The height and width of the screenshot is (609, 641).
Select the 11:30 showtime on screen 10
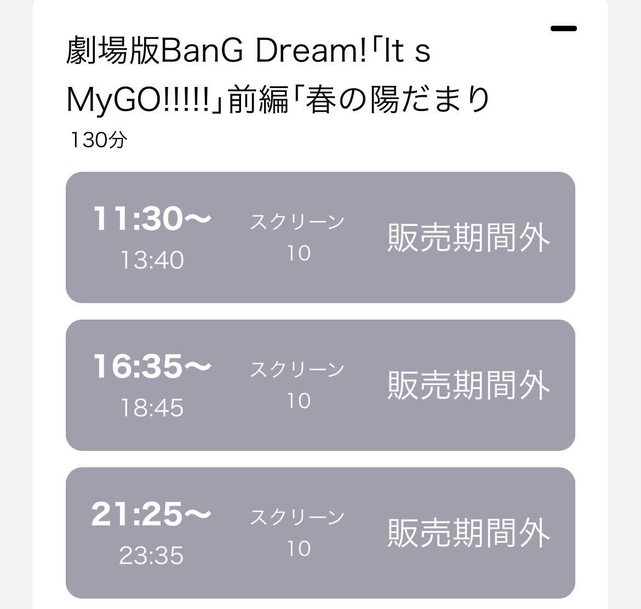tap(320, 237)
